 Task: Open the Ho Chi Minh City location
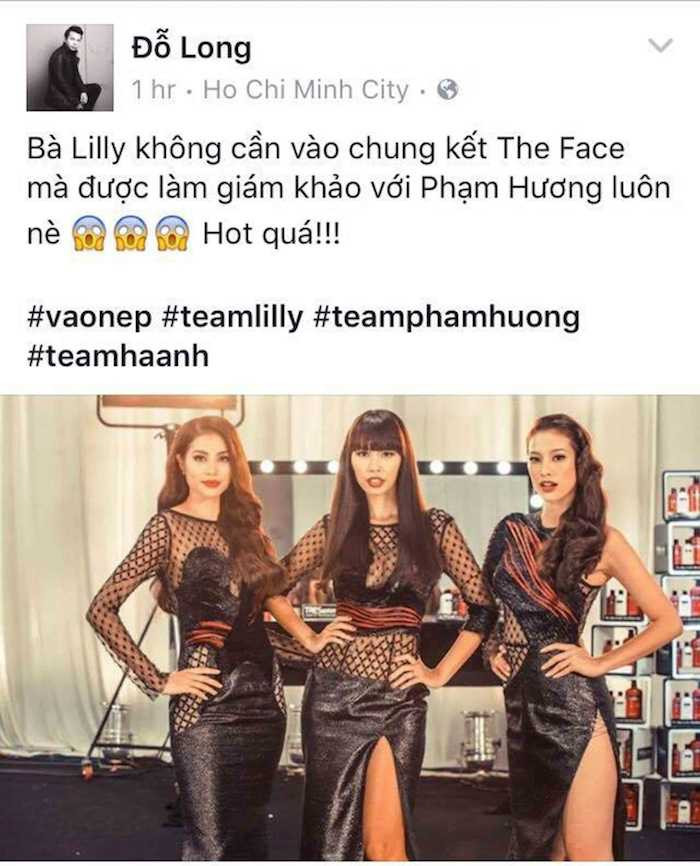pyautogui.click(x=305, y=90)
